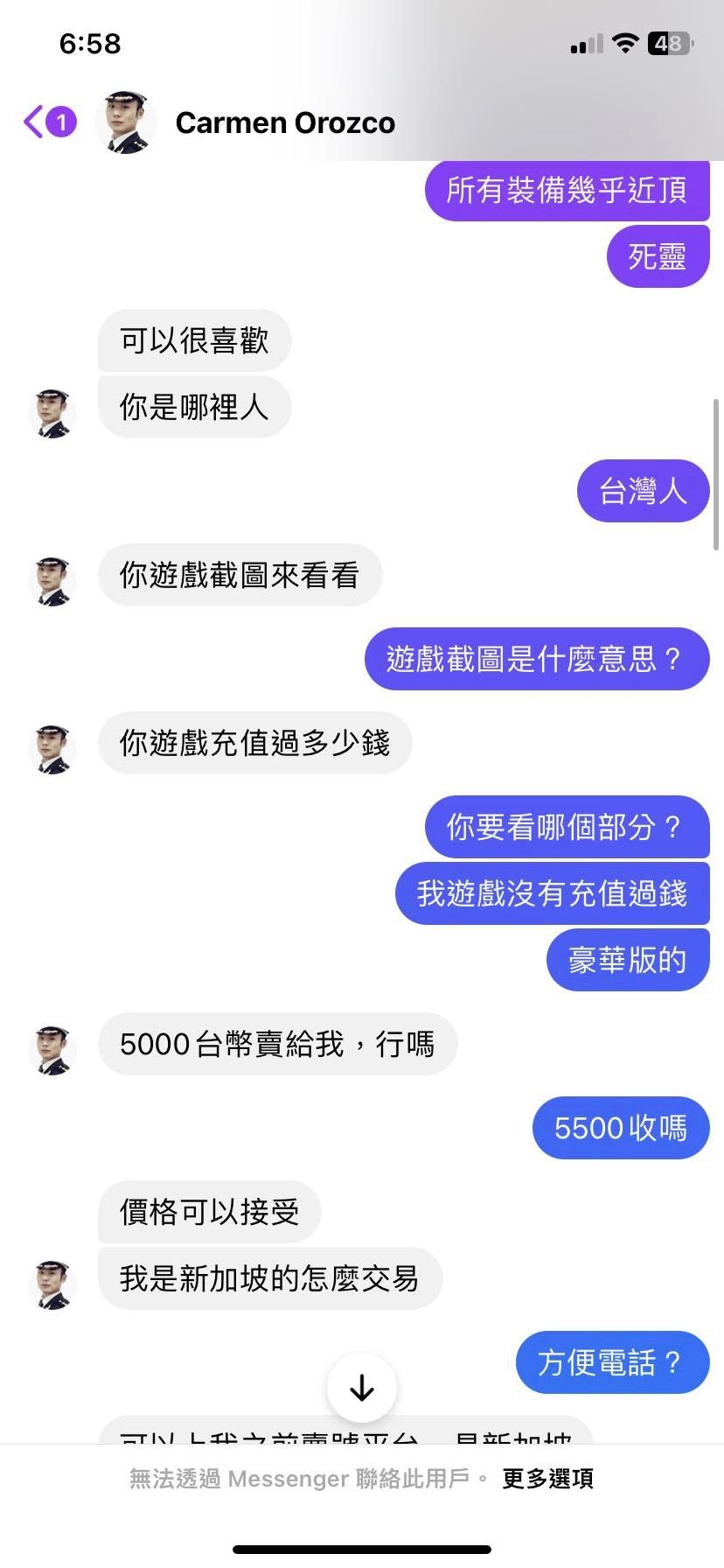This screenshot has height=1568, width=724.
Task: Tap the 更多選項 link
Action: pyautogui.click(x=548, y=1479)
